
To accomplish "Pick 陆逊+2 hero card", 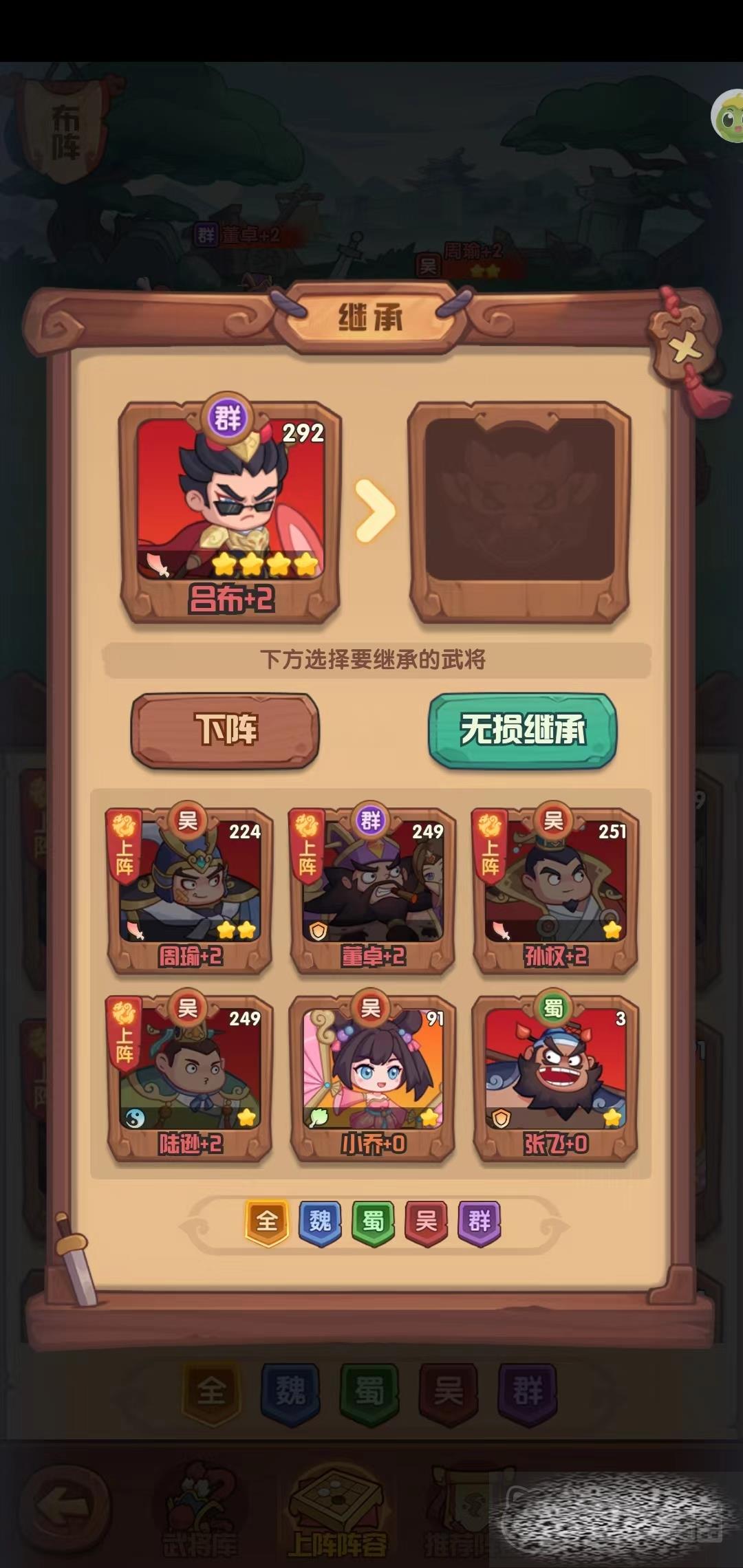I will (x=190, y=1078).
